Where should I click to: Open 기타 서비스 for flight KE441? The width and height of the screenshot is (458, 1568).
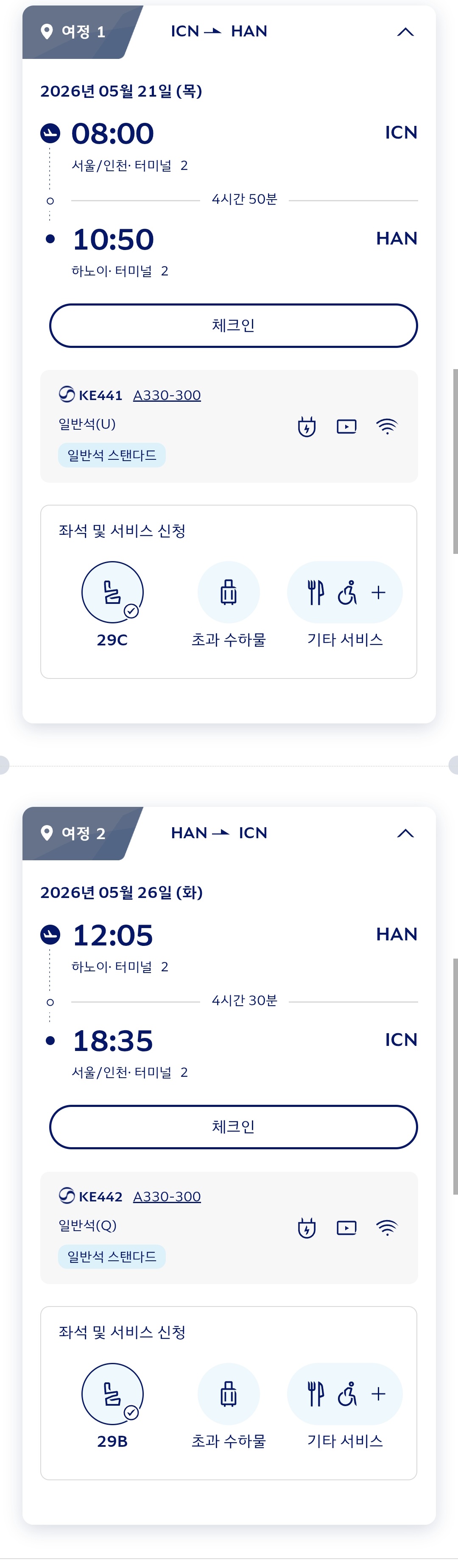click(345, 592)
